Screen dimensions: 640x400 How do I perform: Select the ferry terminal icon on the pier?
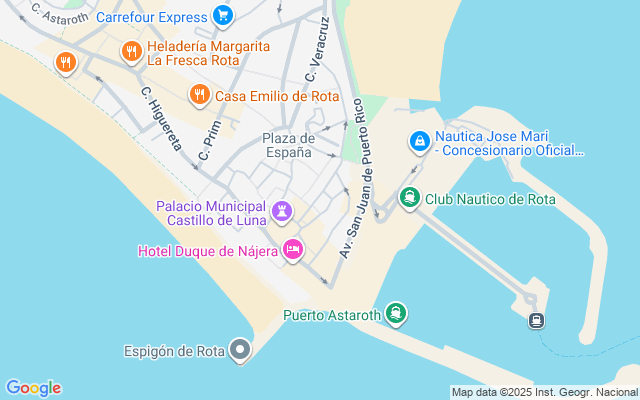[x=536, y=321]
